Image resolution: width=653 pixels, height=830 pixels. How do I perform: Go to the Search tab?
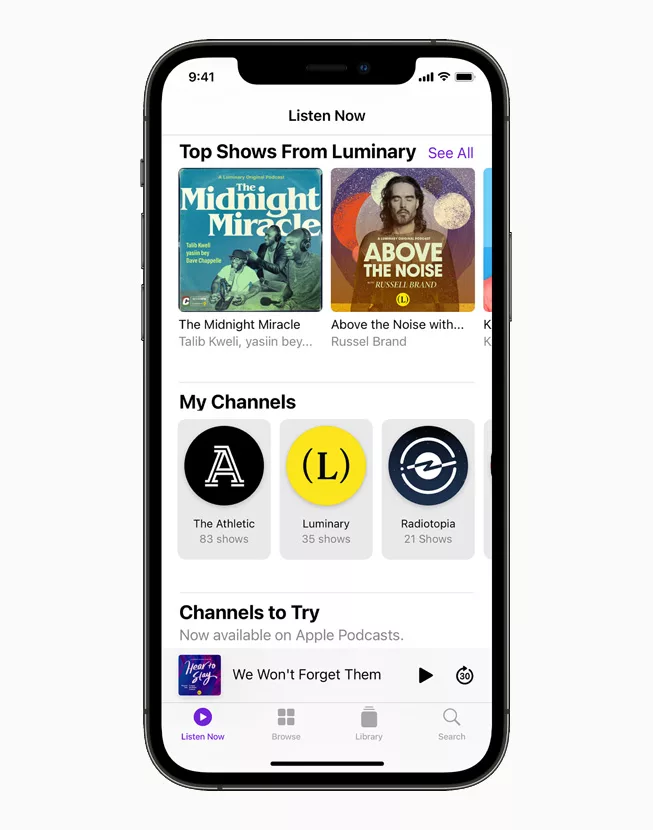(x=451, y=724)
